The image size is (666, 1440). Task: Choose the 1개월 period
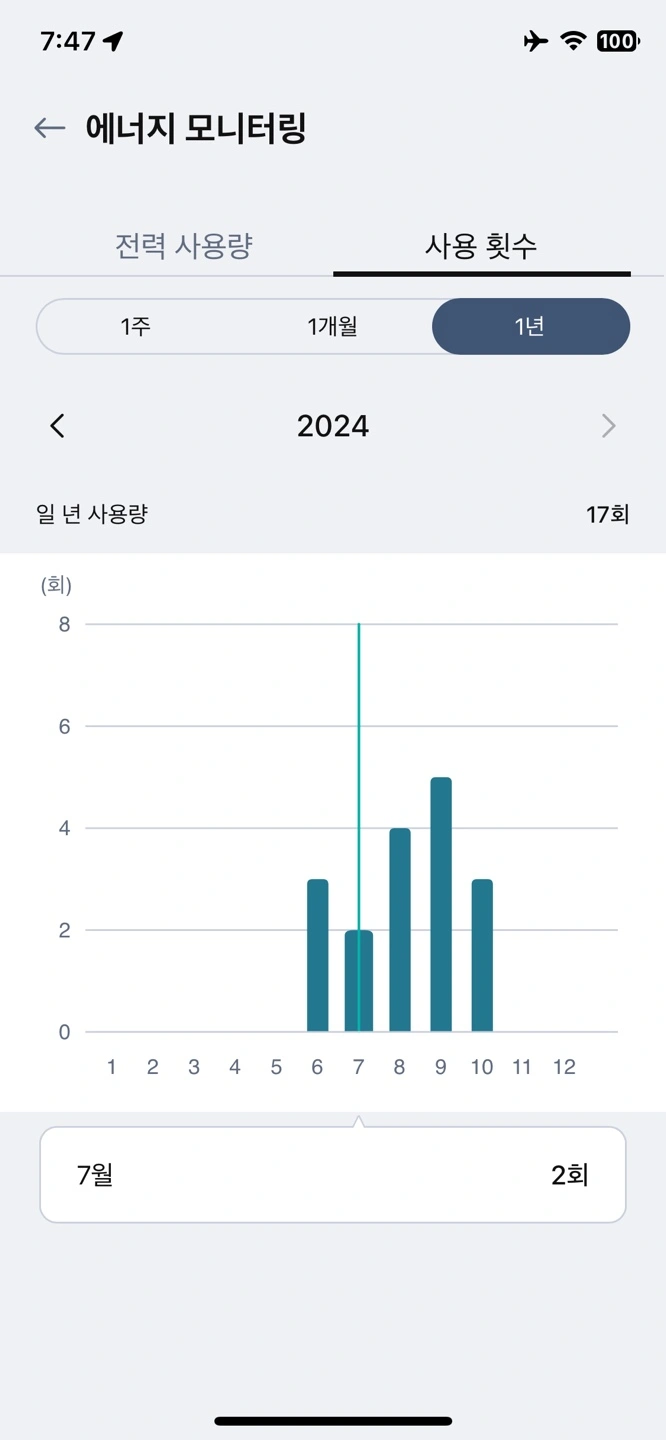[x=333, y=326]
